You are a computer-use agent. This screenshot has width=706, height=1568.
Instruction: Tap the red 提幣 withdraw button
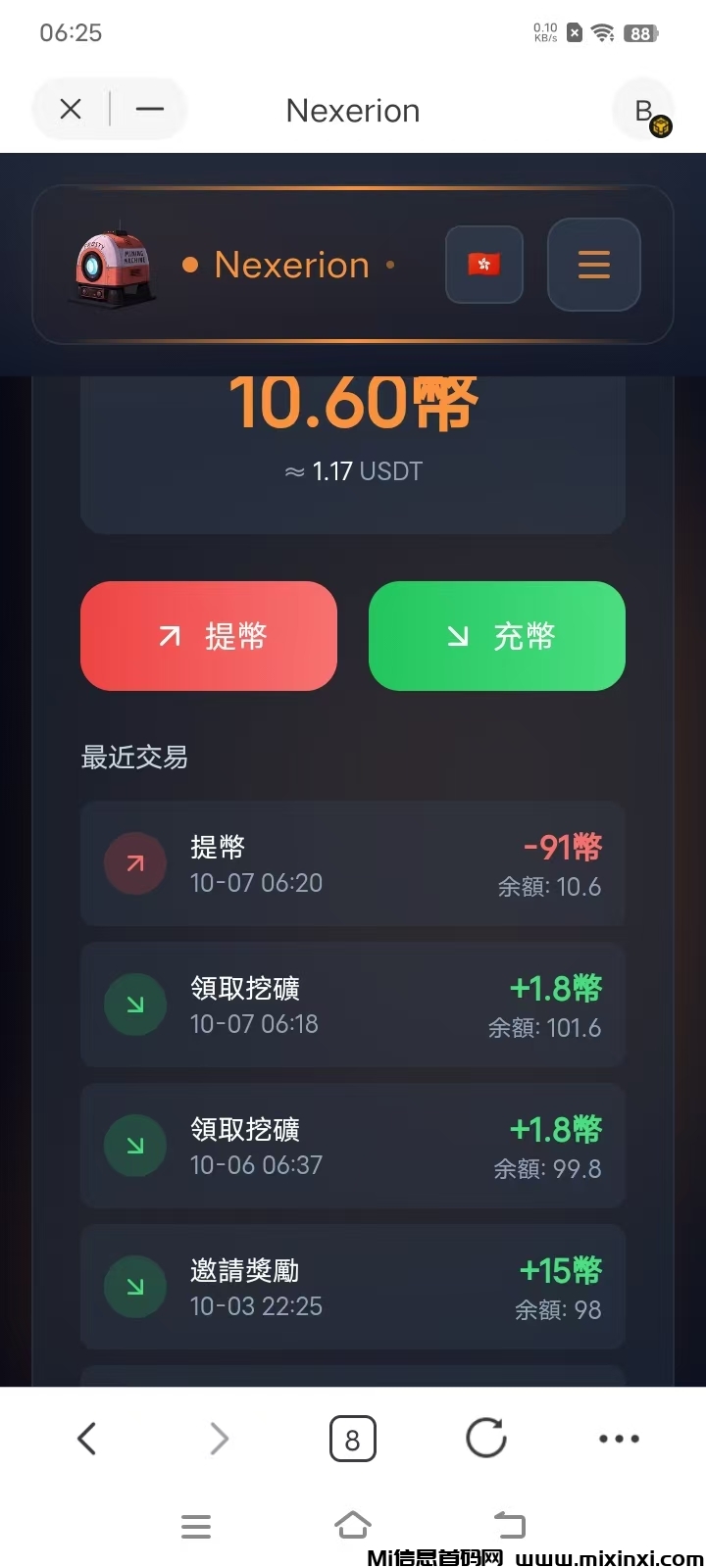pos(209,636)
